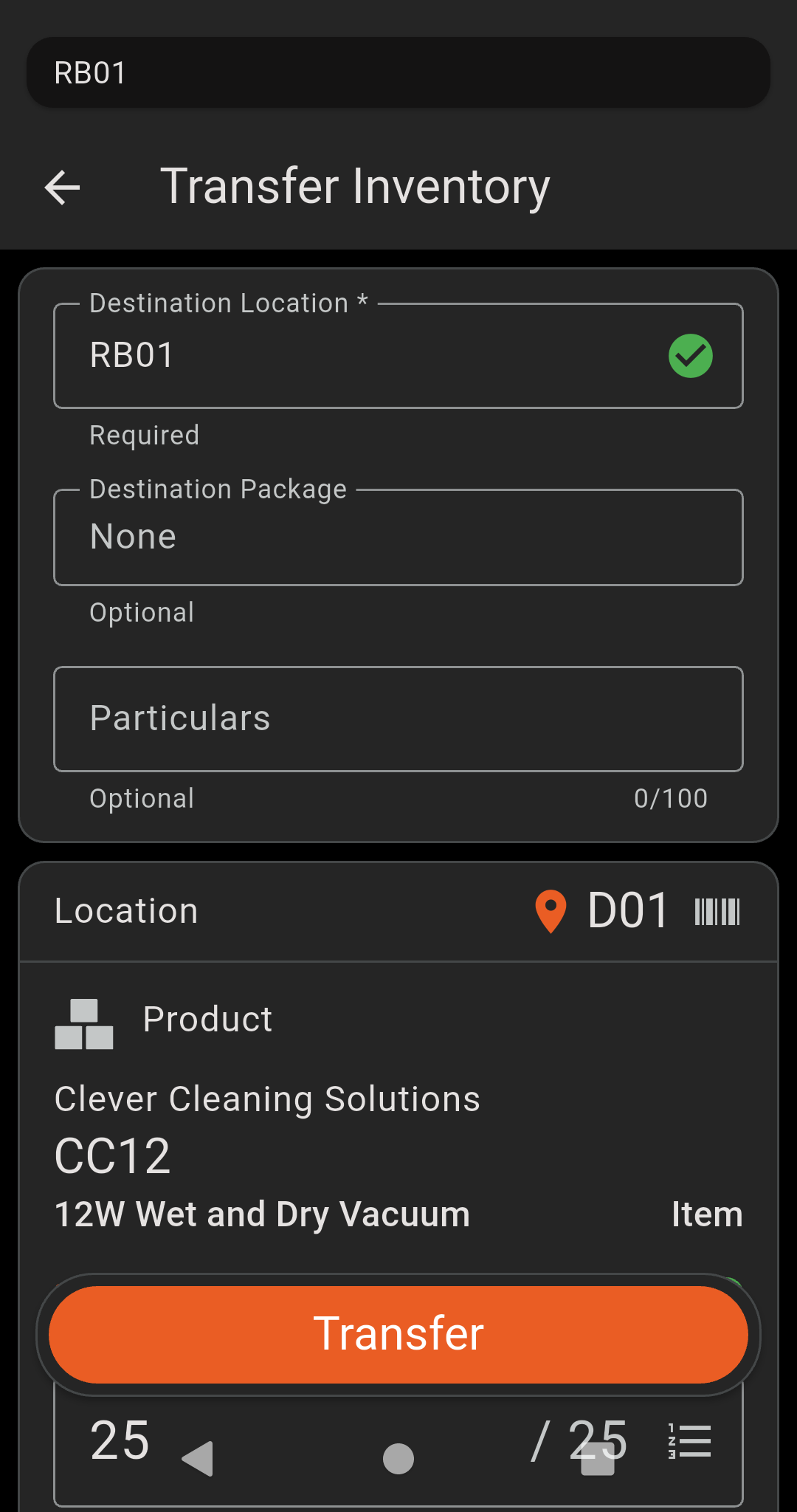The image size is (797, 1512).
Task: Edit the Destination Location field
Action: 369,356
